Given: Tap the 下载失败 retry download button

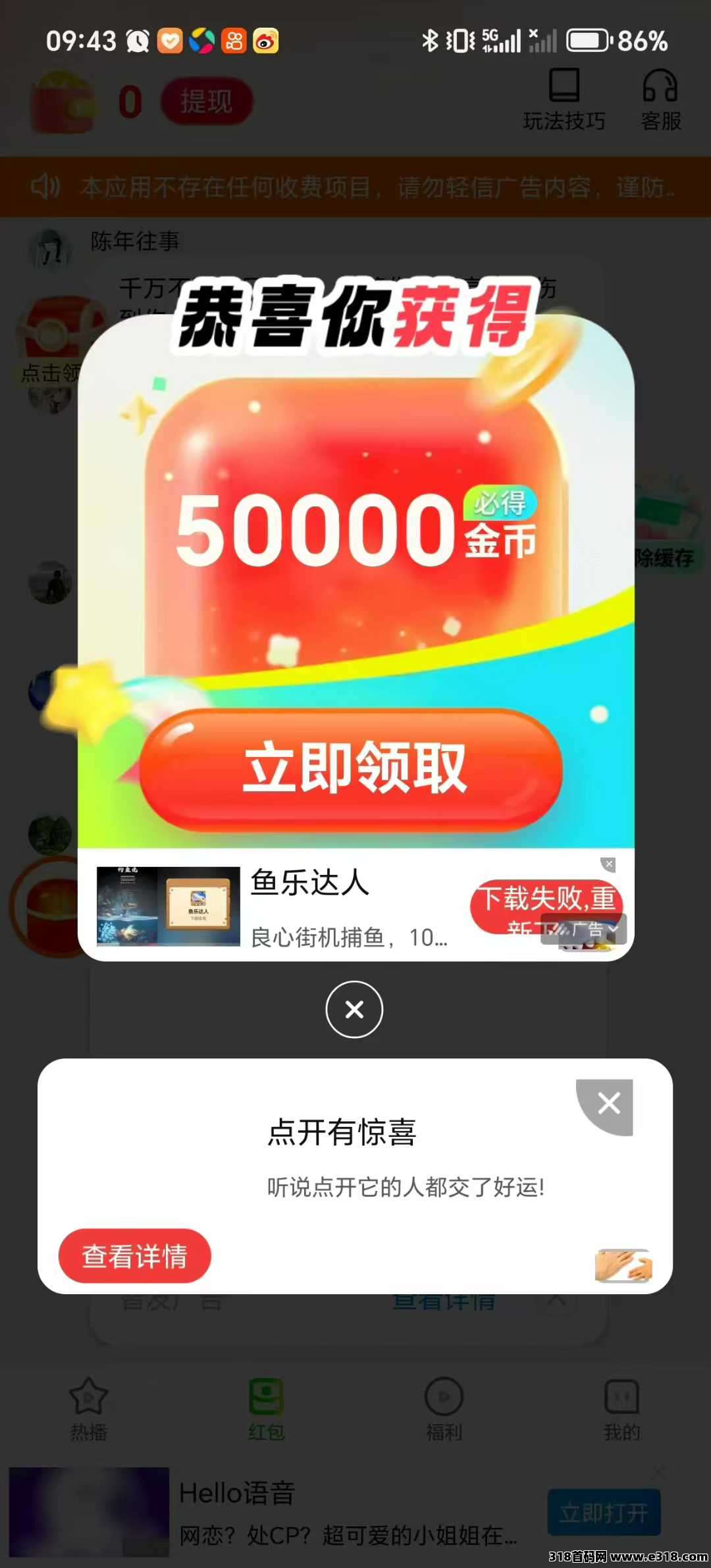Looking at the screenshot, I should [x=527, y=899].
